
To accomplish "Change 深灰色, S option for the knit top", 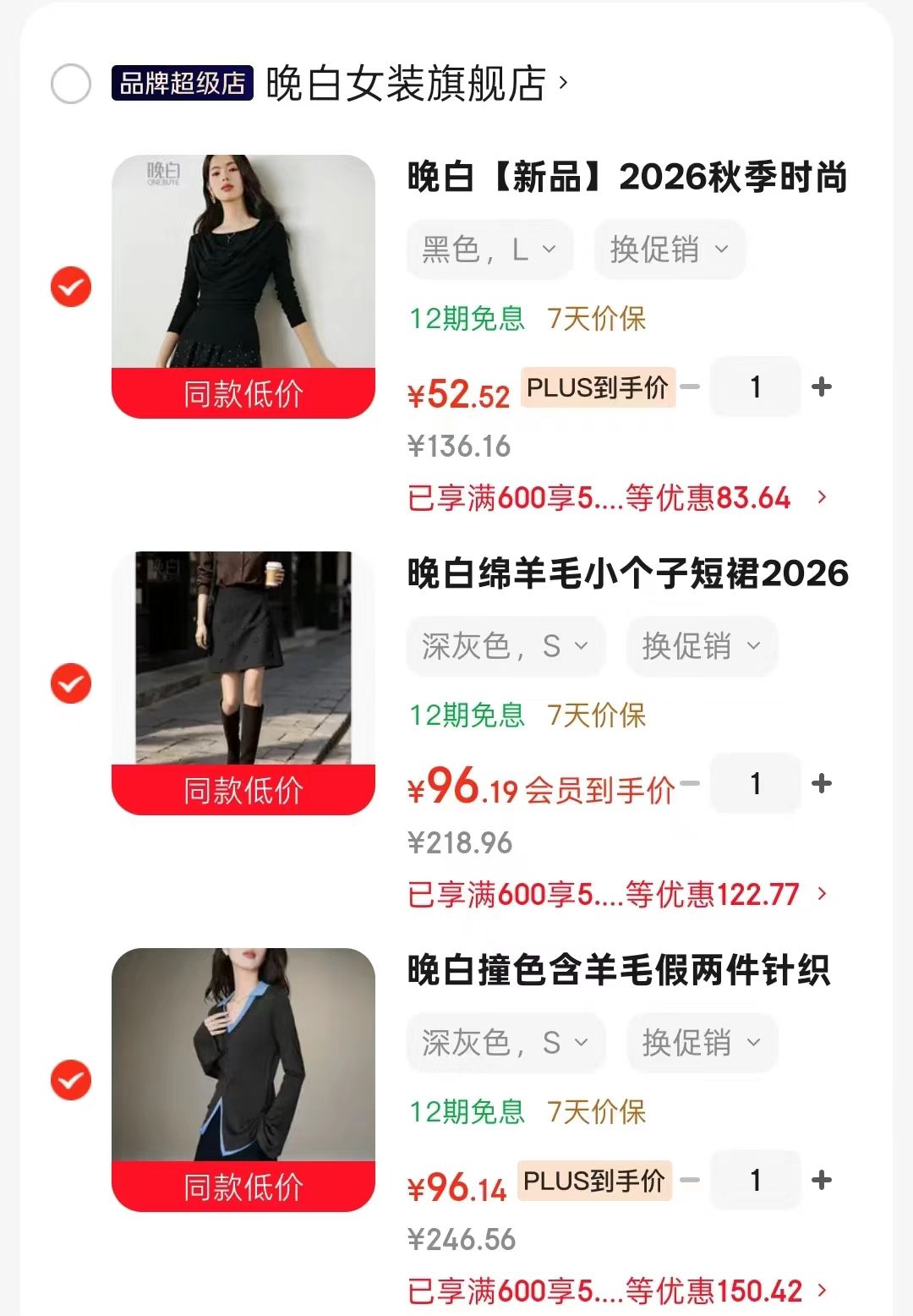I will point(506,1043).
